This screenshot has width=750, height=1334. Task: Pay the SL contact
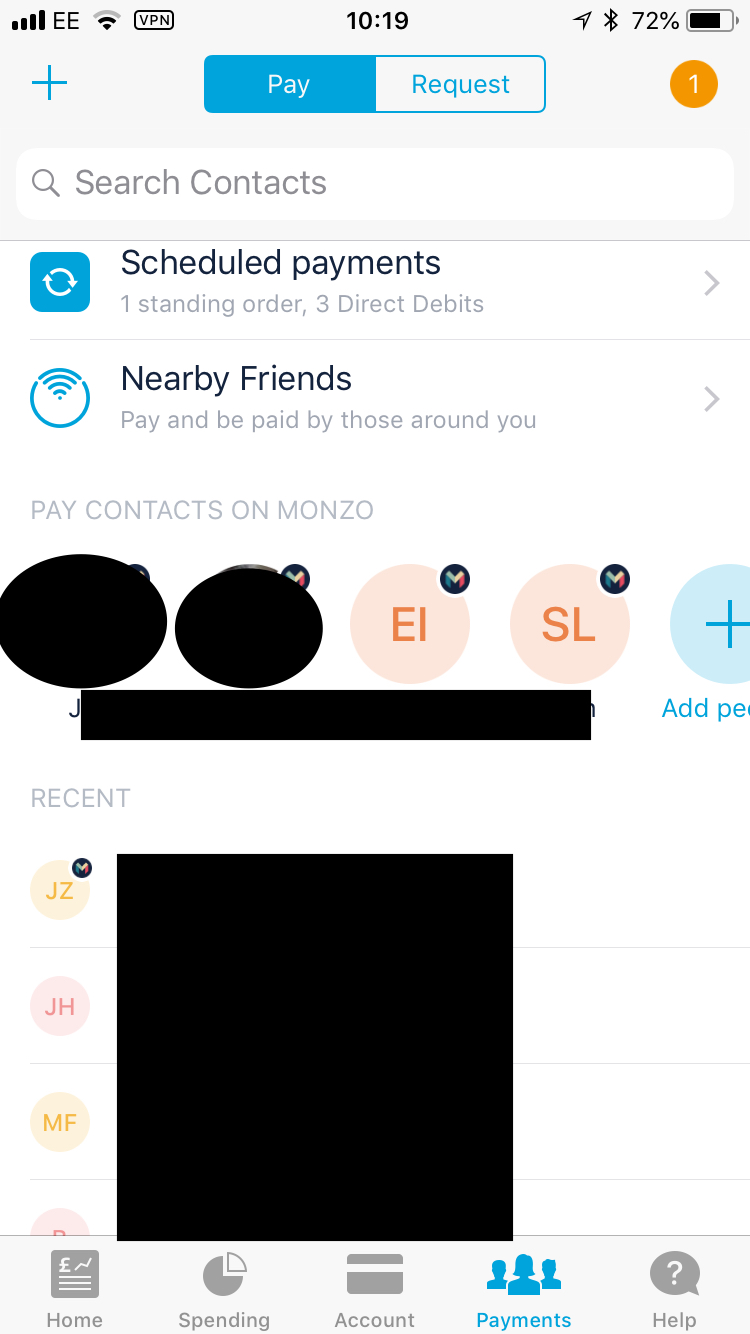pos(569,625)
